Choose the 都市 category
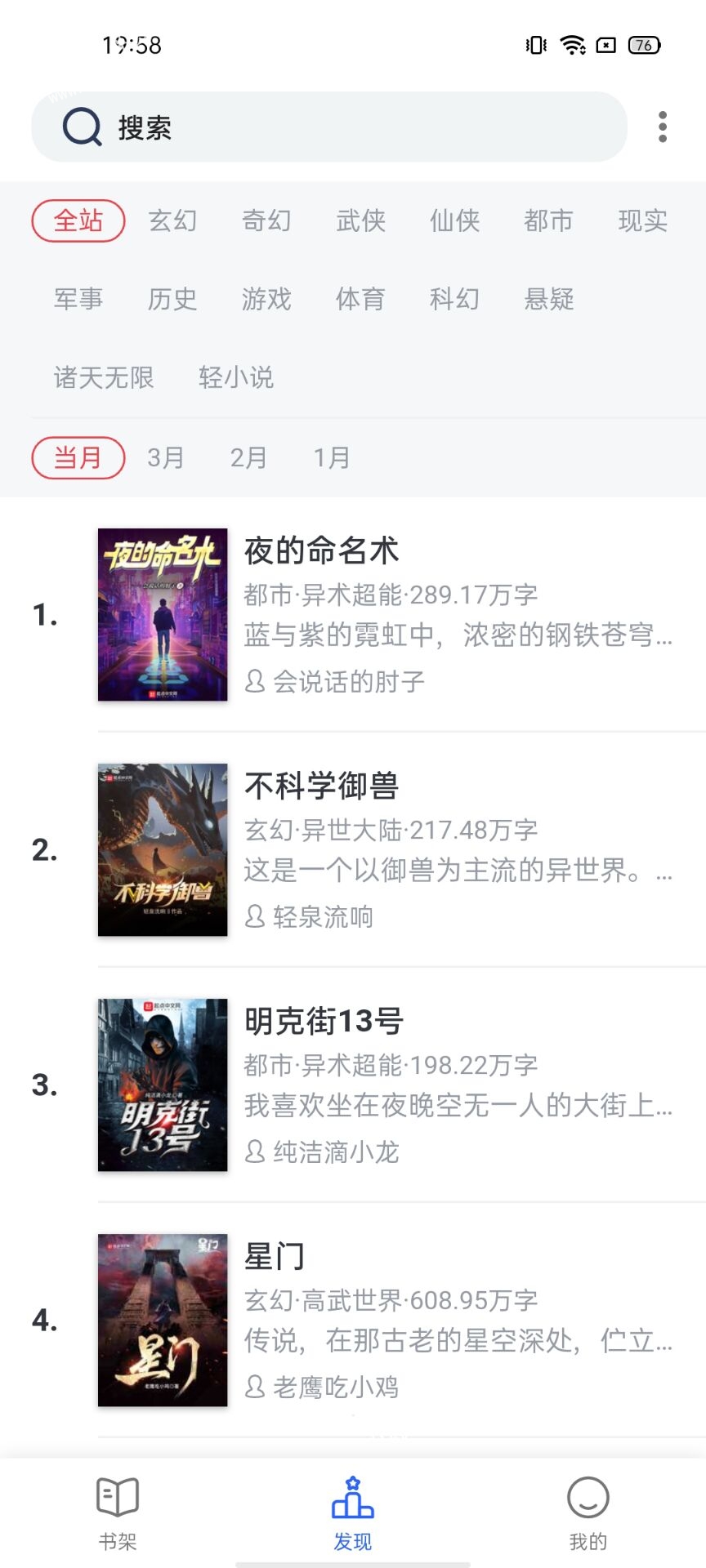The image size is (706, 1568). pos(548,220)
